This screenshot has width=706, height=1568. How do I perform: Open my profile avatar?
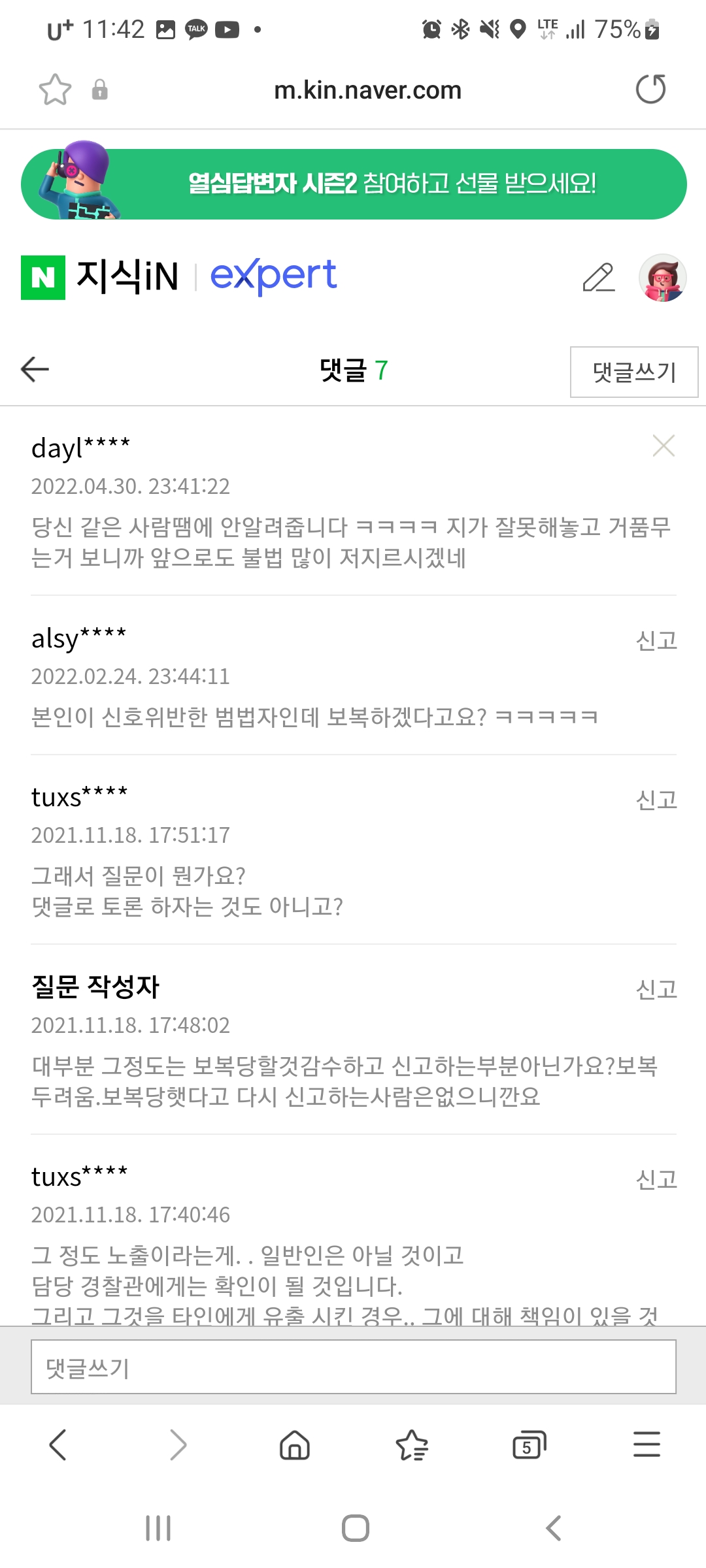click(x=662, y=278)
